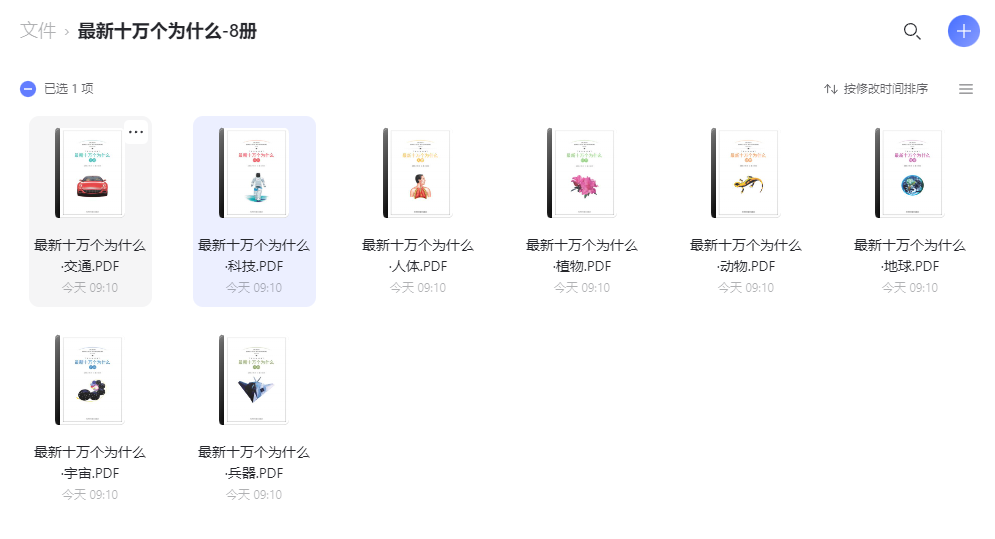Open 按修改时间排序 sort options
The height and width of the screenshot is (539, 995).
(x=876, y=89)
